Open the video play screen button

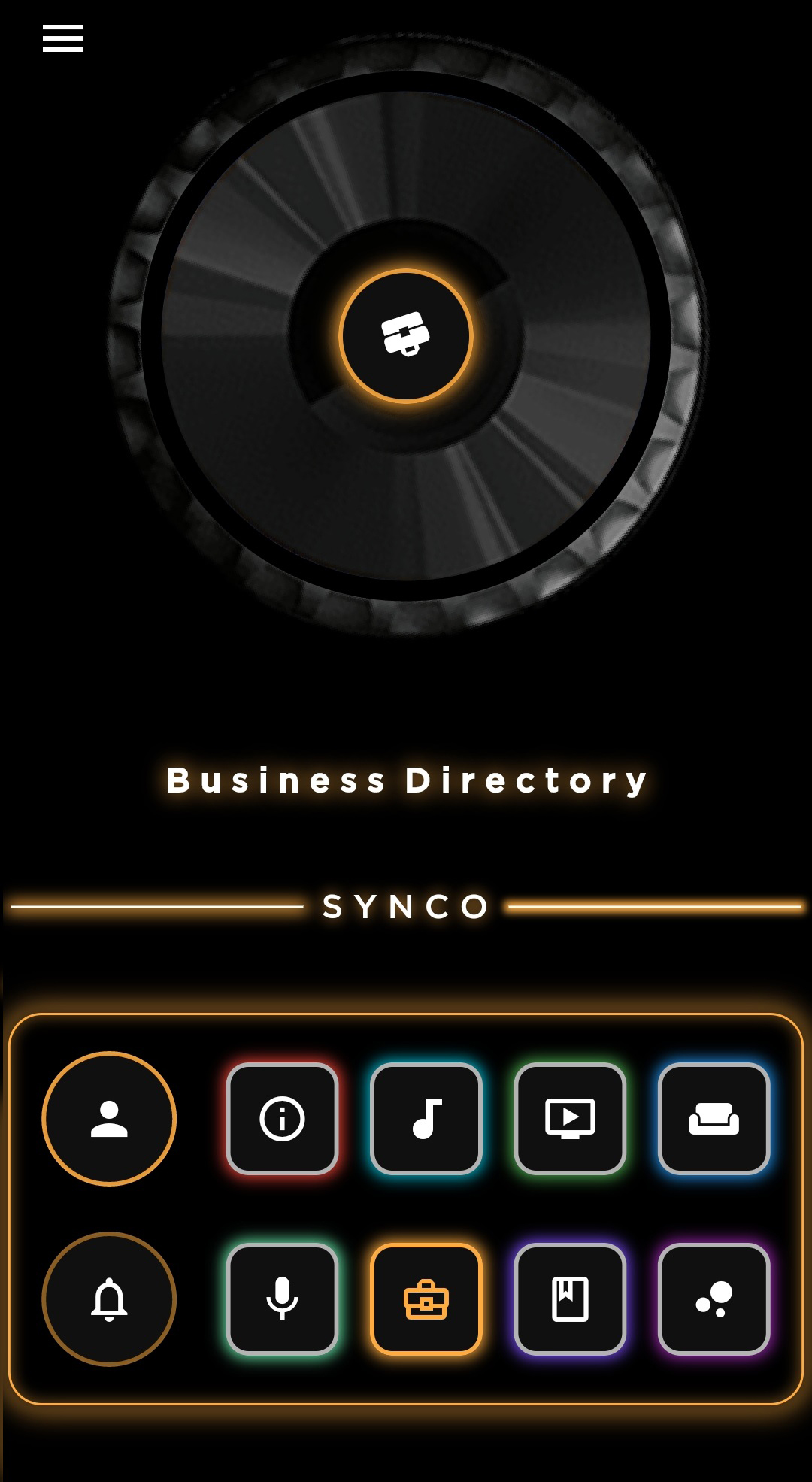[x=570, y=1119]
